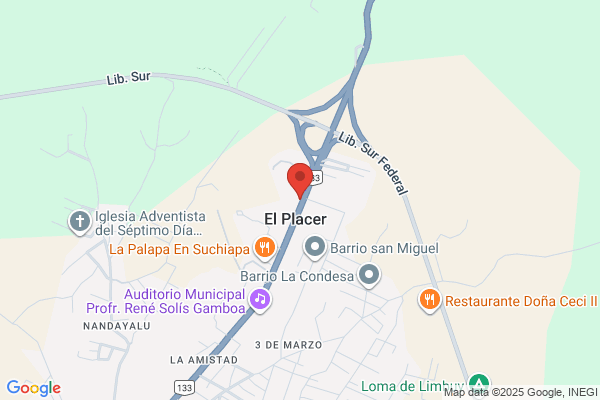Image resolution: width=600 pixels, height=400 pixels.
Task: Select the Barrio La Condesa marker
Action: (370, 273)
